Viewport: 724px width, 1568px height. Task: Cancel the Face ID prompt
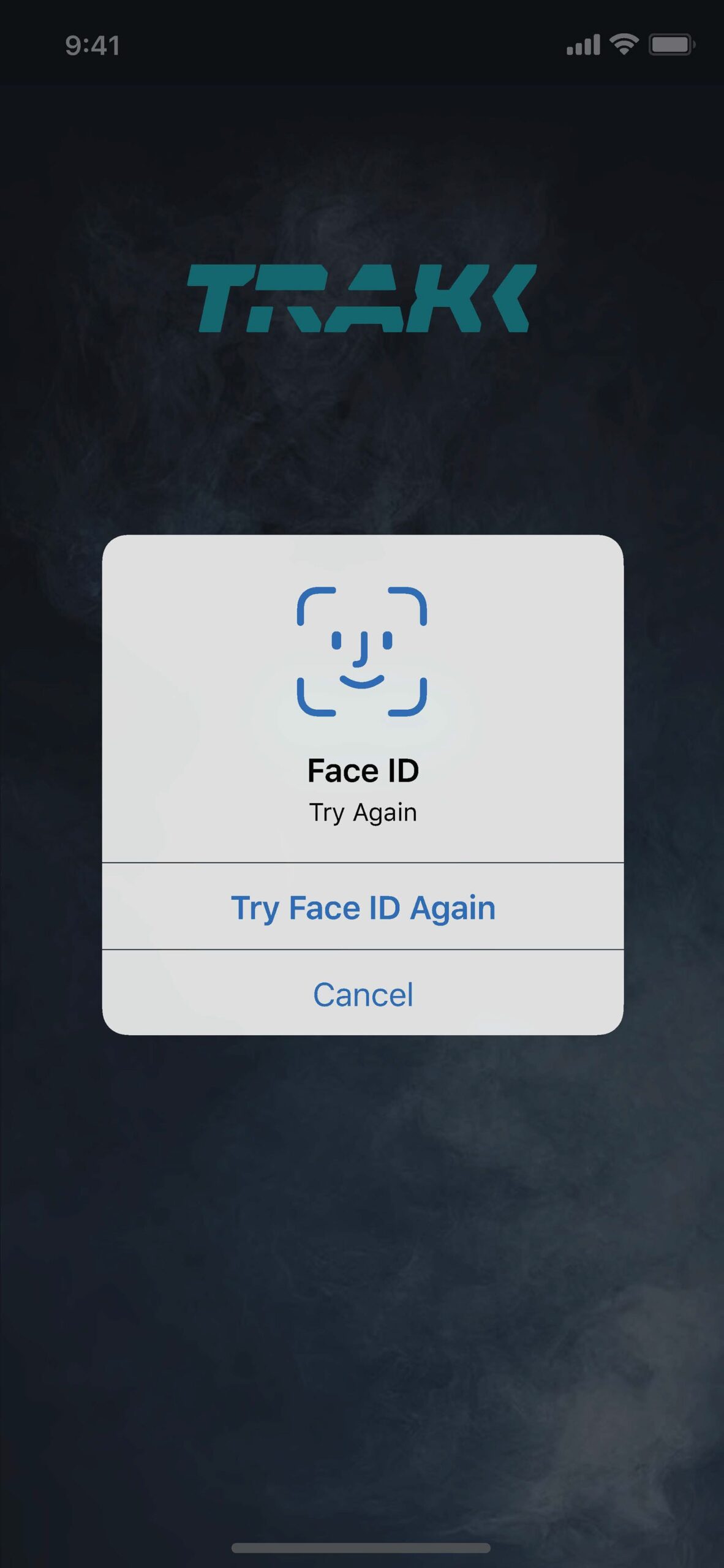[363, 993]
